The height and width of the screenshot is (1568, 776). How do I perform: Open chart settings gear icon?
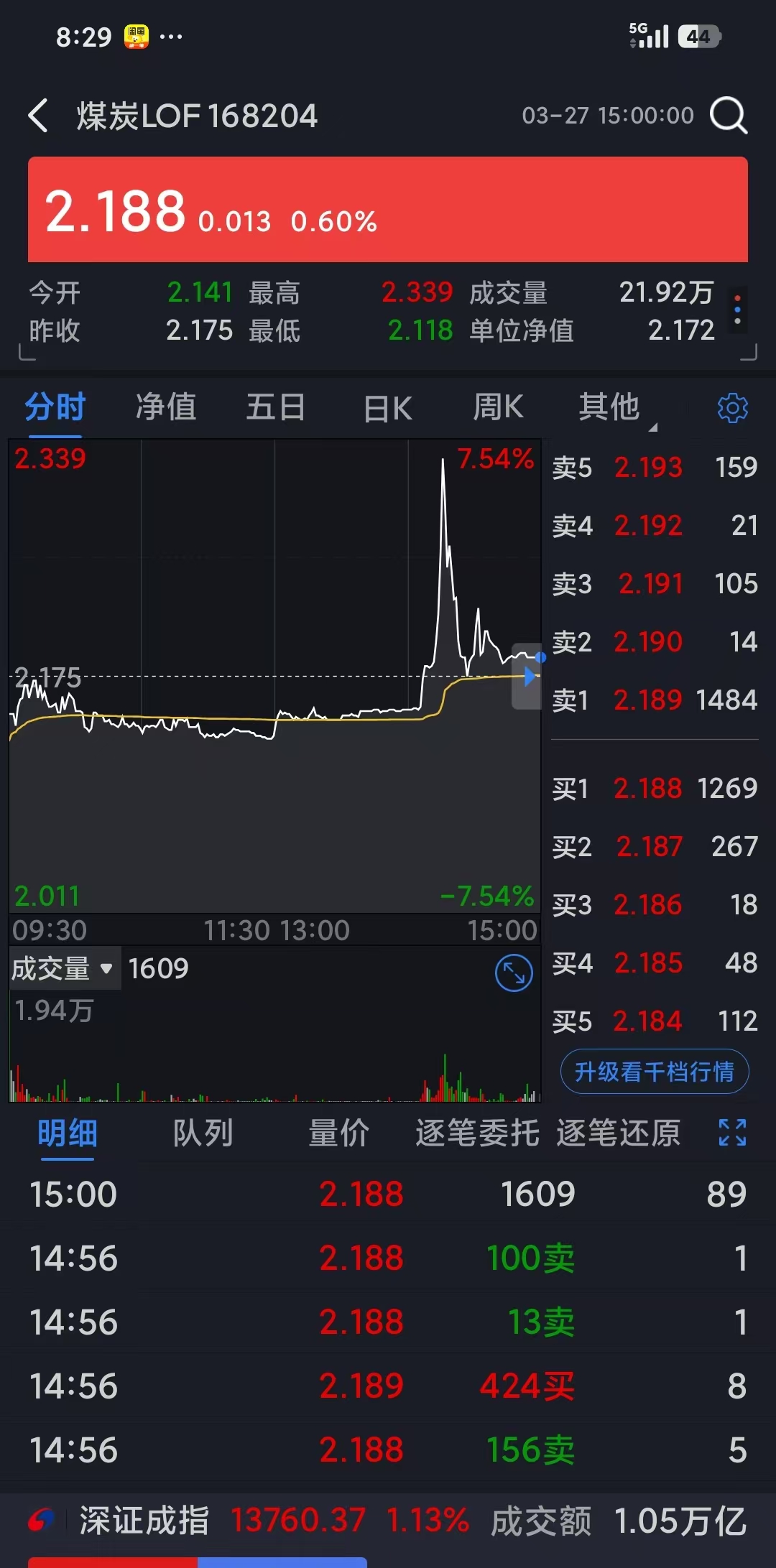(732, 408)
